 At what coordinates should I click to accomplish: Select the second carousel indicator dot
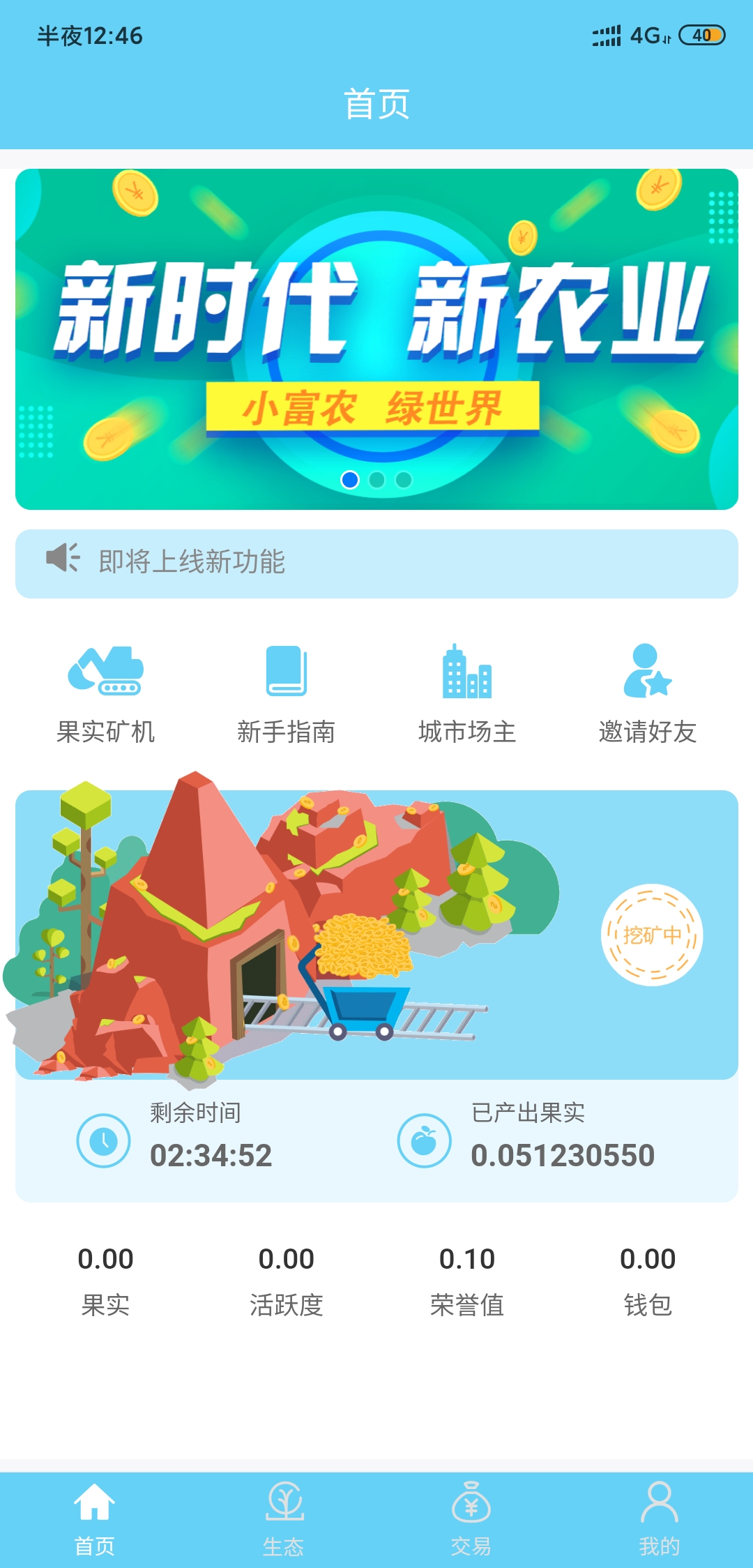coord(377,481)
